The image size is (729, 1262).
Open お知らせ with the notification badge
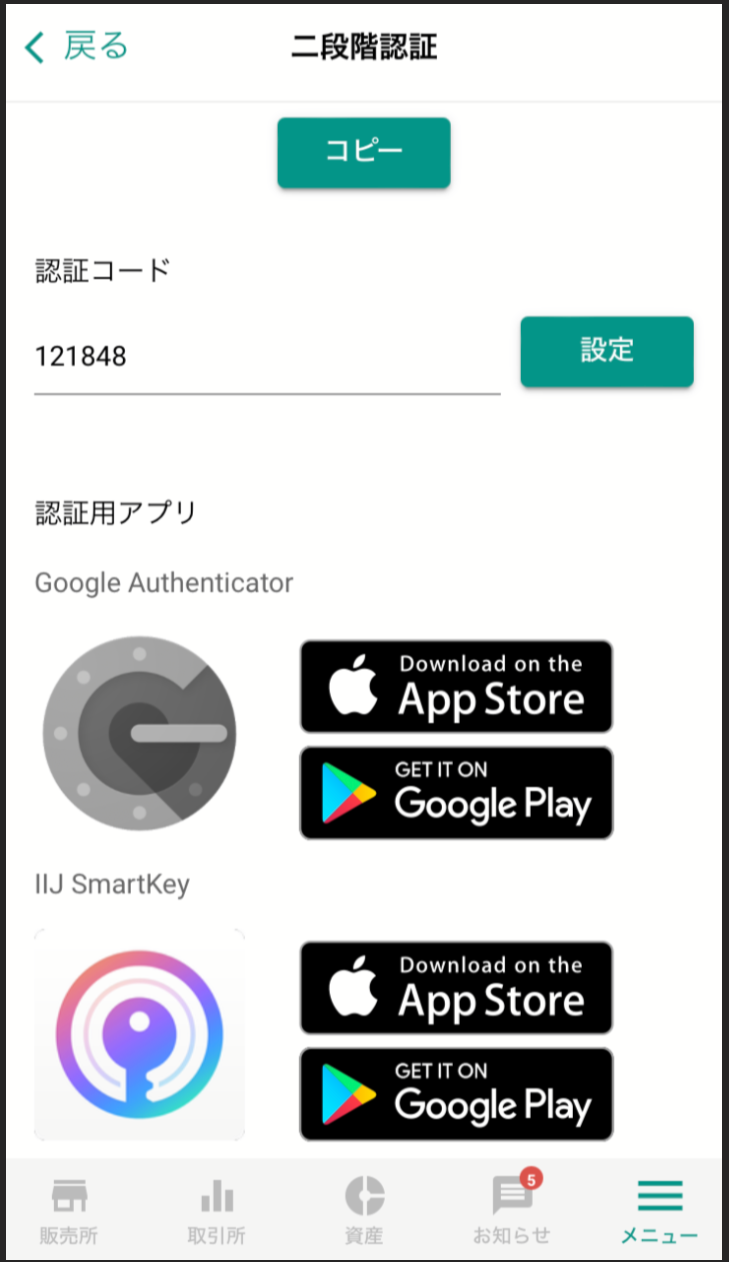click(x=510, y=1198)
